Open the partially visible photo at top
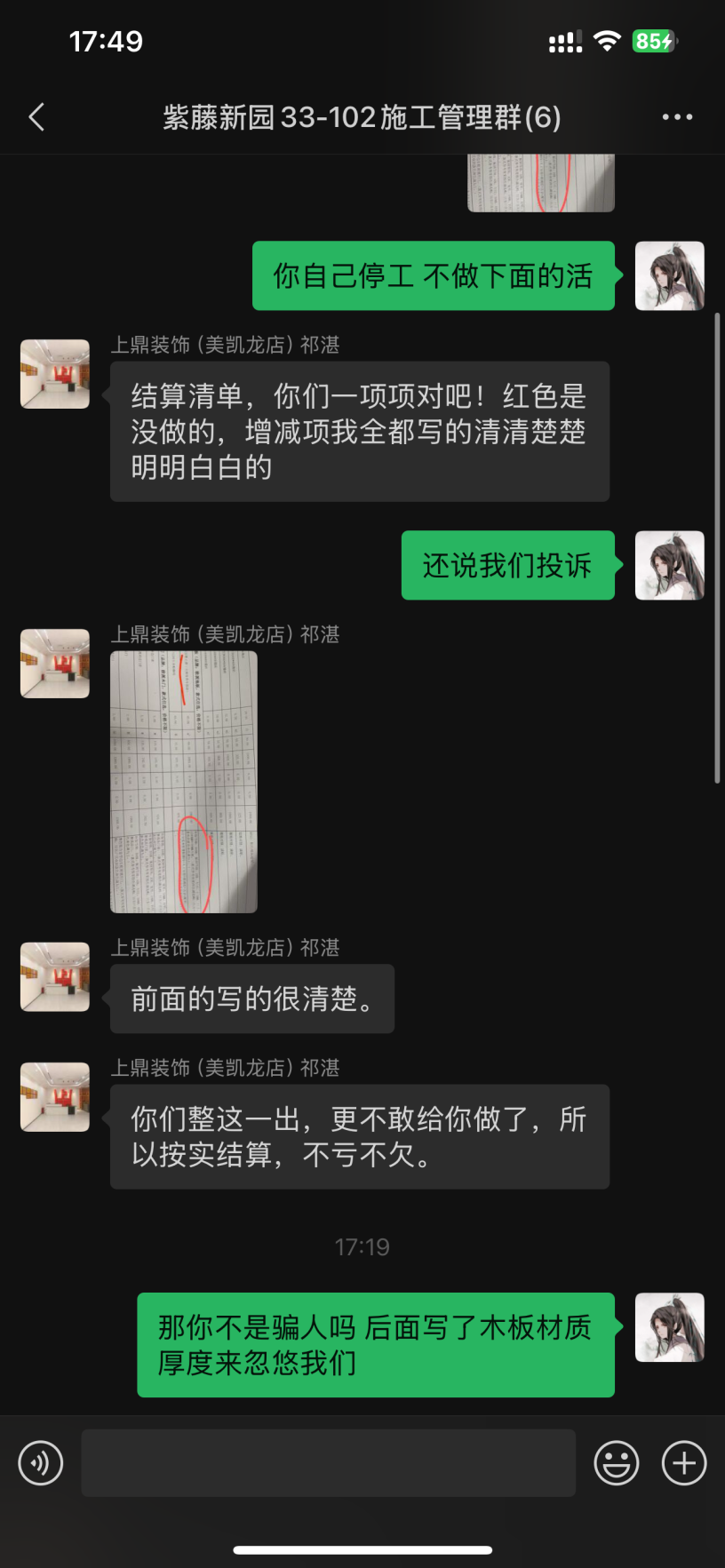This screenshot has height=1568, width=725. [541, 183]
